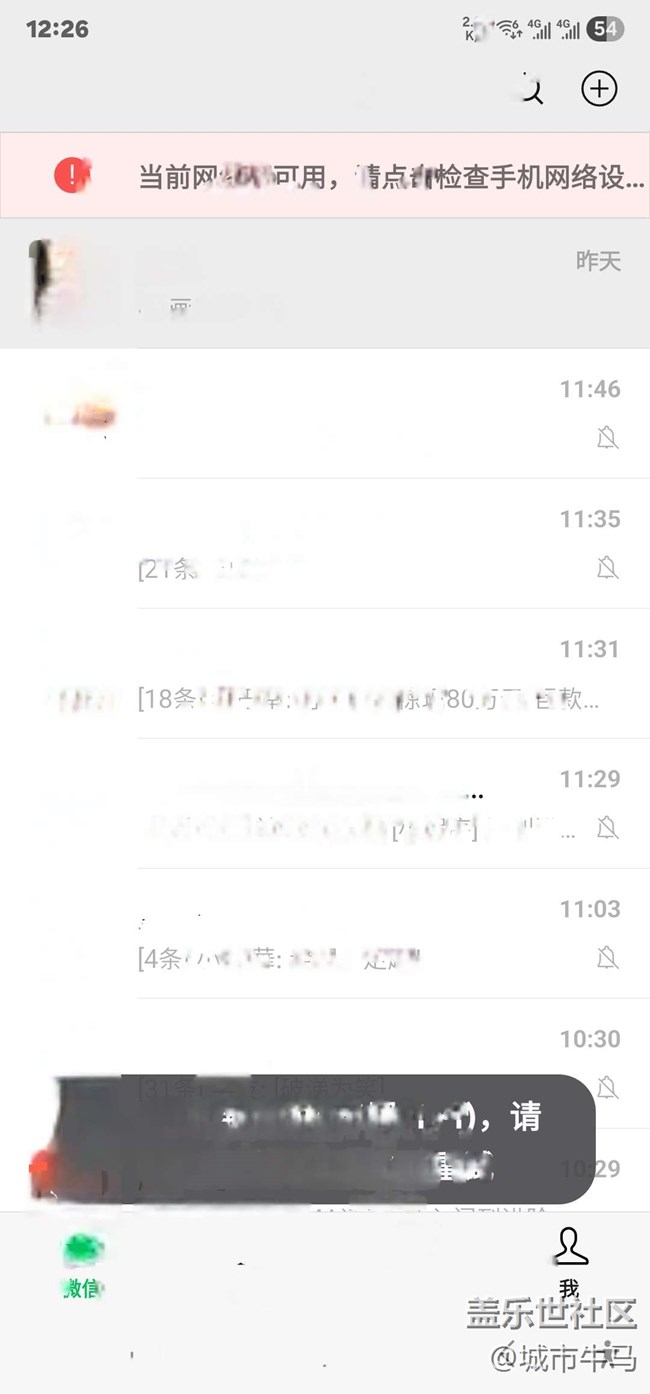Switch to the 微信 tab

coord(82,1264)
